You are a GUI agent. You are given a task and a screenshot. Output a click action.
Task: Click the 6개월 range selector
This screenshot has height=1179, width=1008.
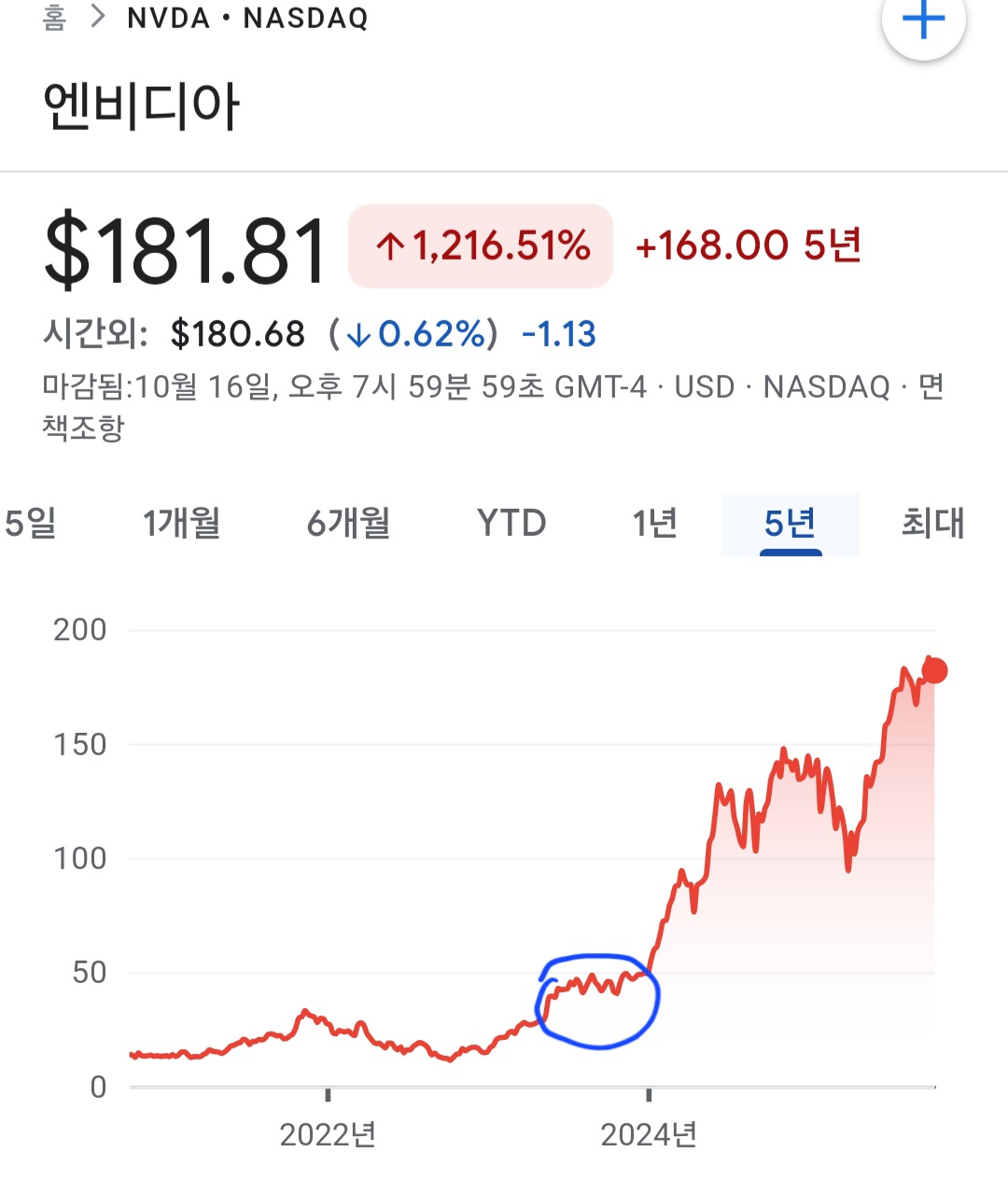click(346, 524)
